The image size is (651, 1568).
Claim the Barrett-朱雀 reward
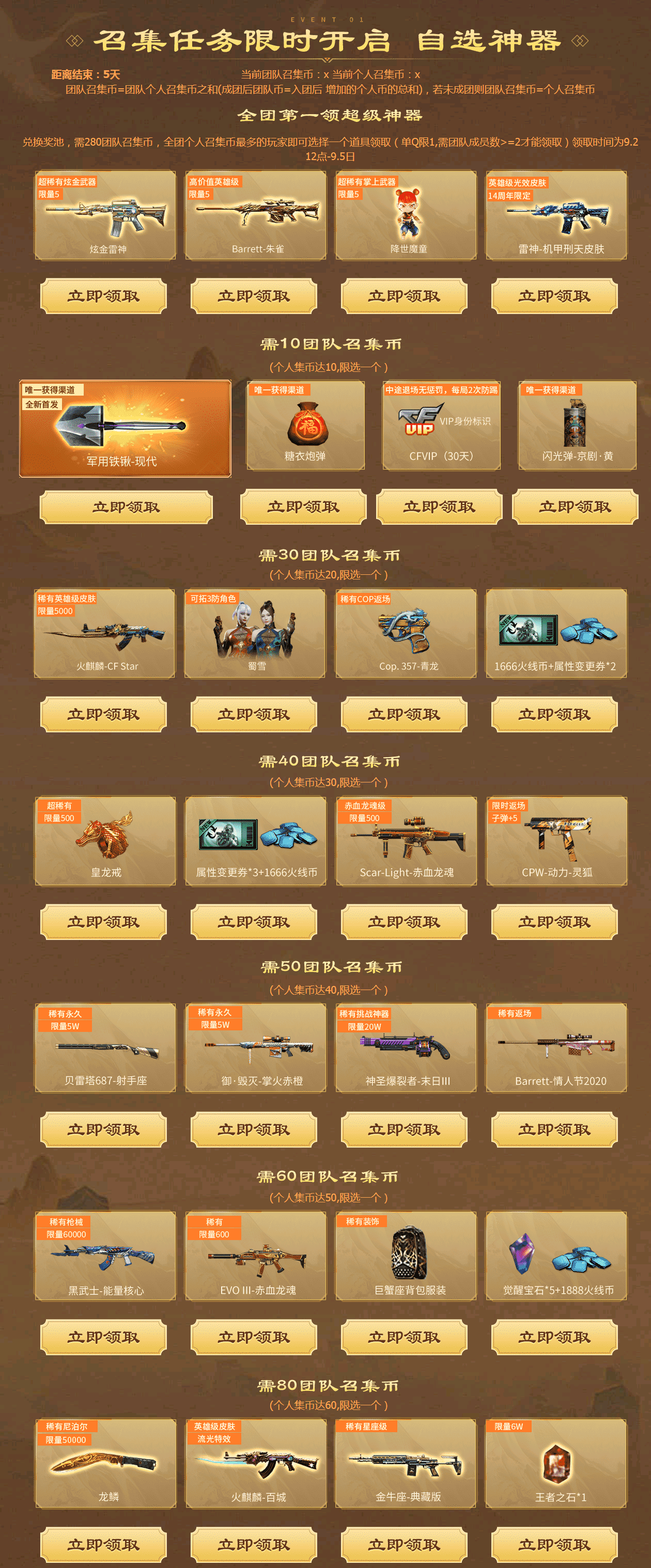pyautogui.click(x=254, y=296)
